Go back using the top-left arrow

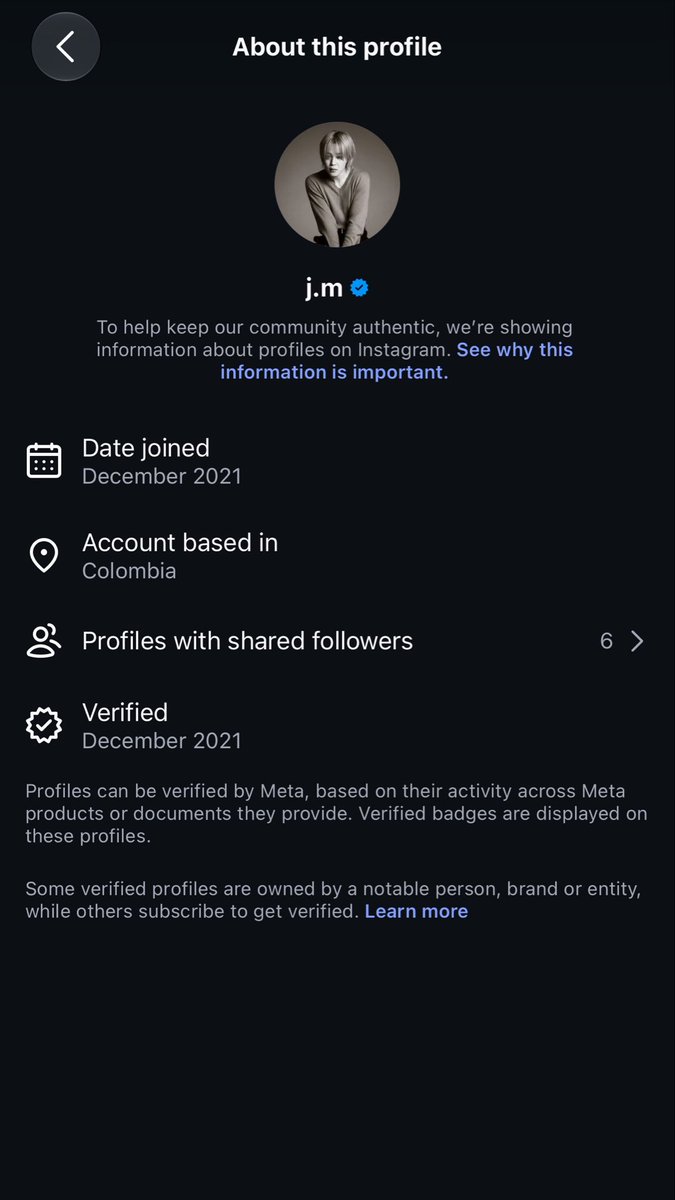pyautogui.click(x=66, y=46)
